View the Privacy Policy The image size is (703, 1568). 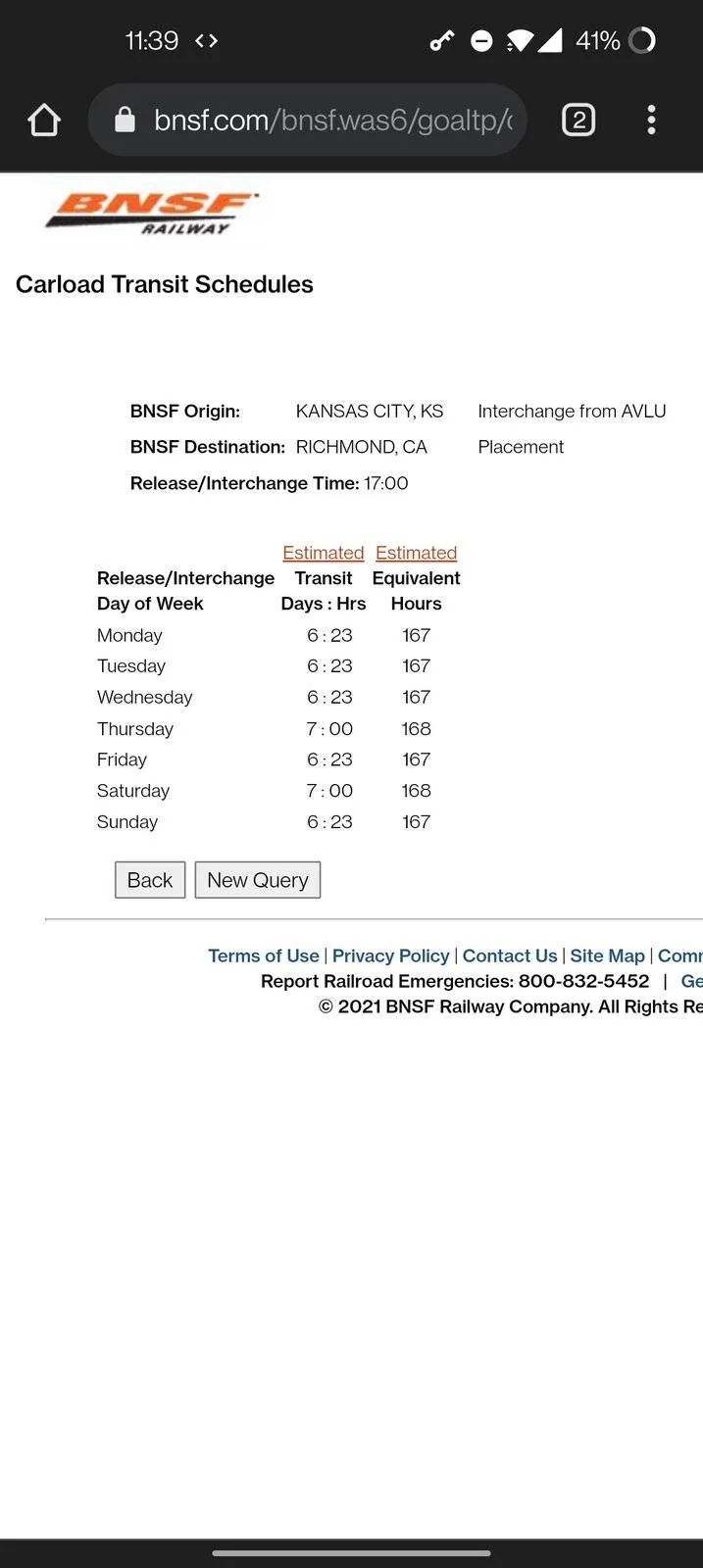tap(390, 955)
